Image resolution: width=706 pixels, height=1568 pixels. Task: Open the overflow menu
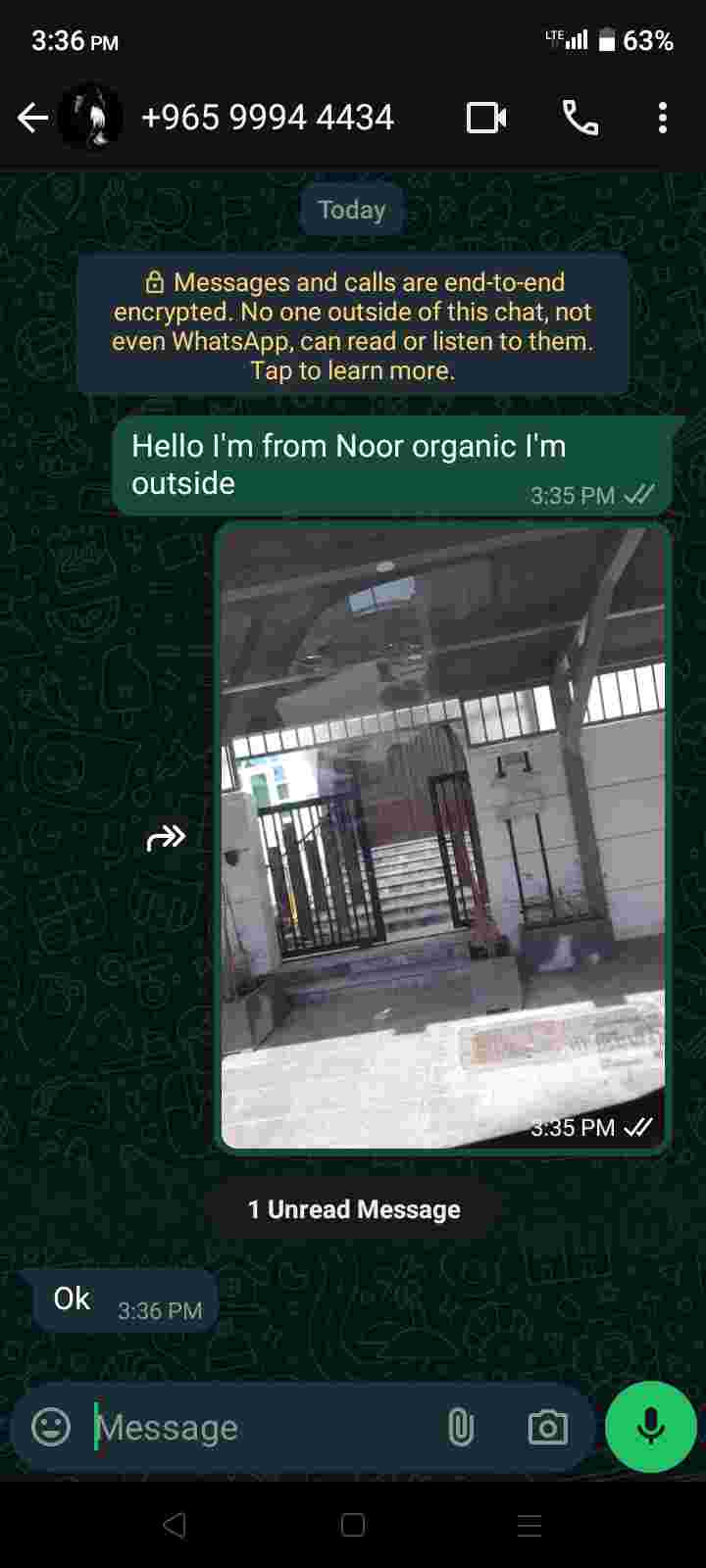point(663,119)
